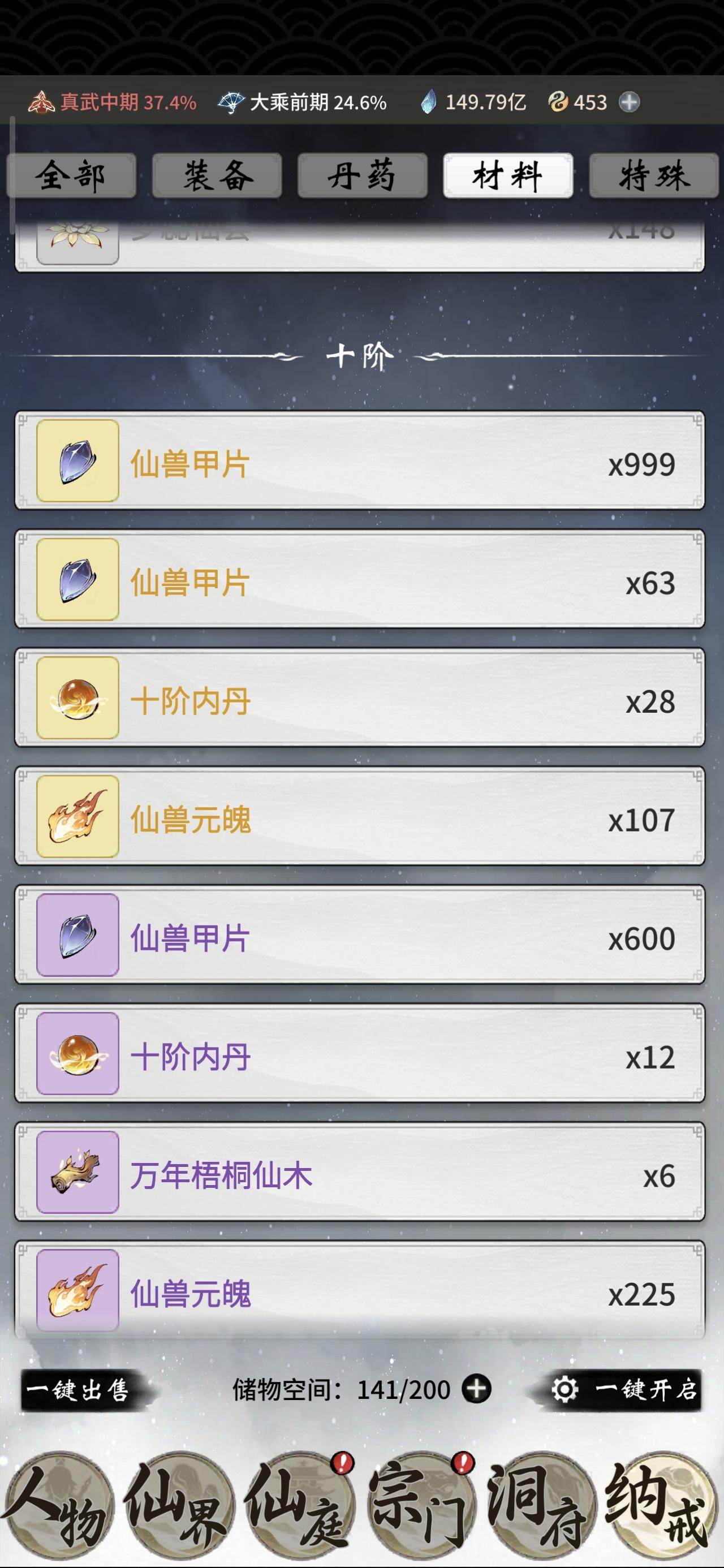Open the 丹药 pills tab

363,176
